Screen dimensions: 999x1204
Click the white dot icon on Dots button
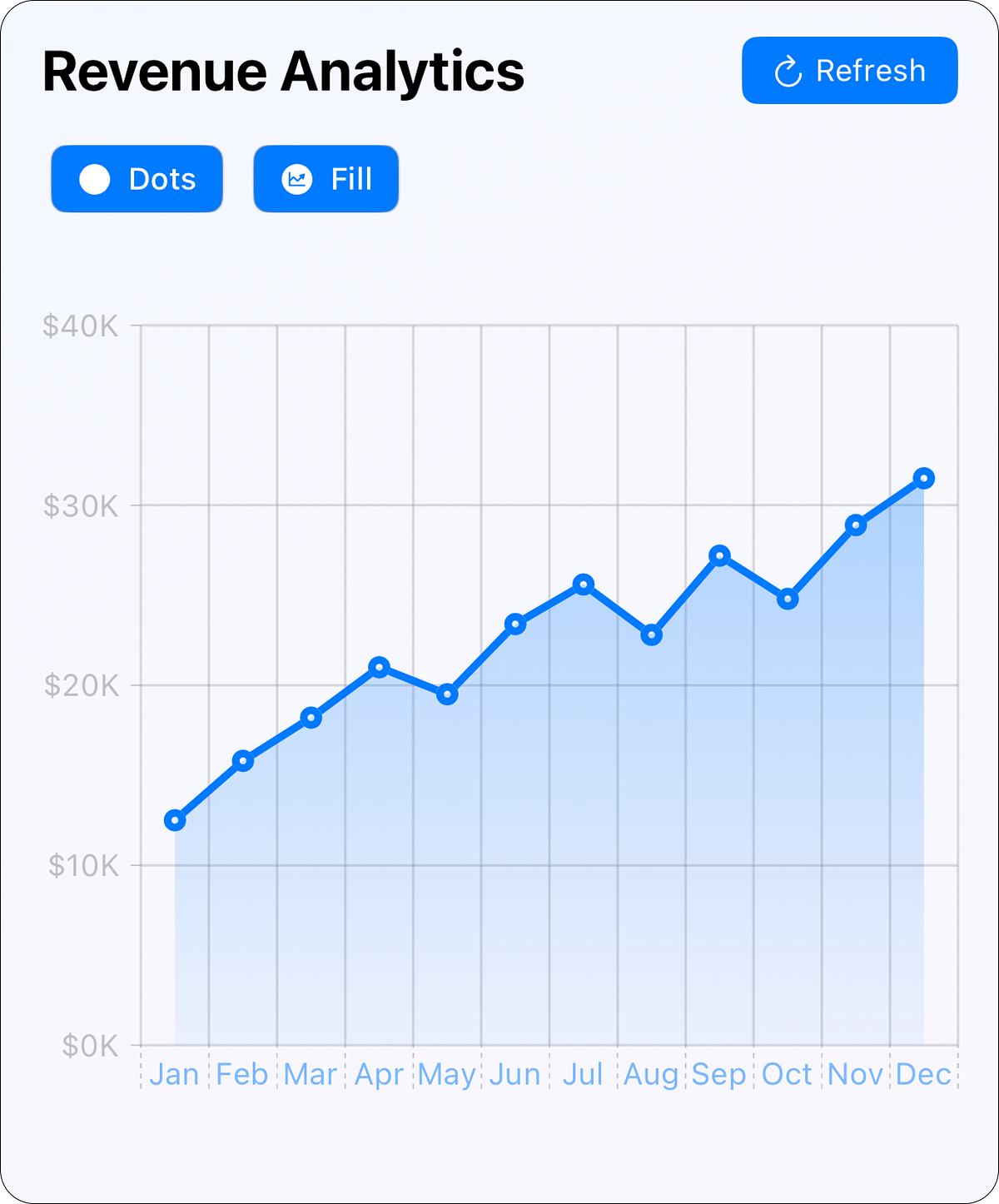coord(95,178)
